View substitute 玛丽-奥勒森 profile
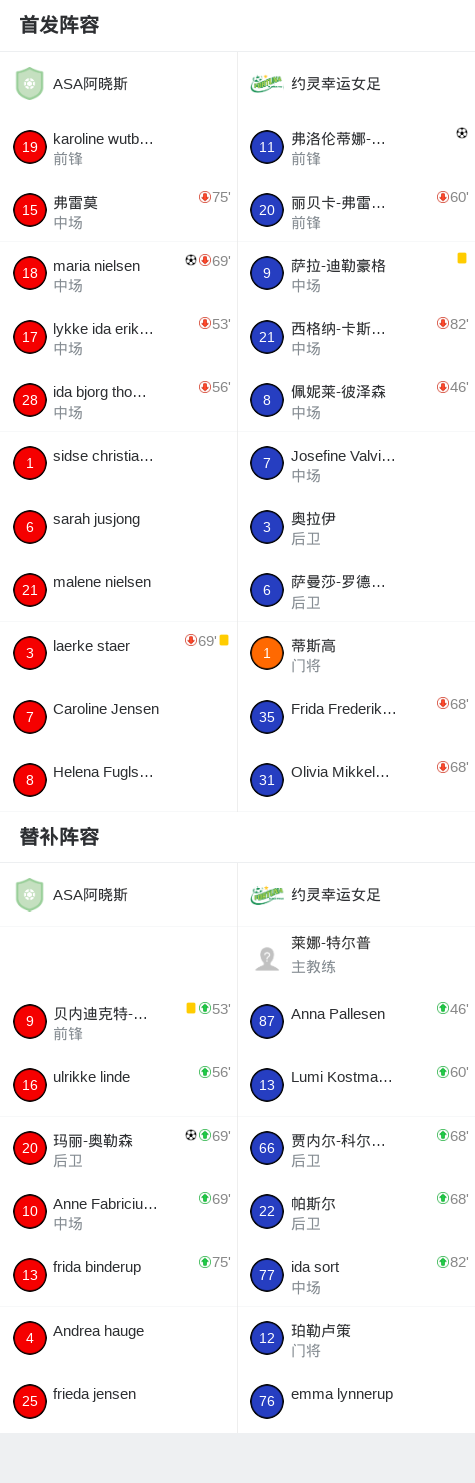This screenshot has height=1483, width=475. click(118, 1148)
